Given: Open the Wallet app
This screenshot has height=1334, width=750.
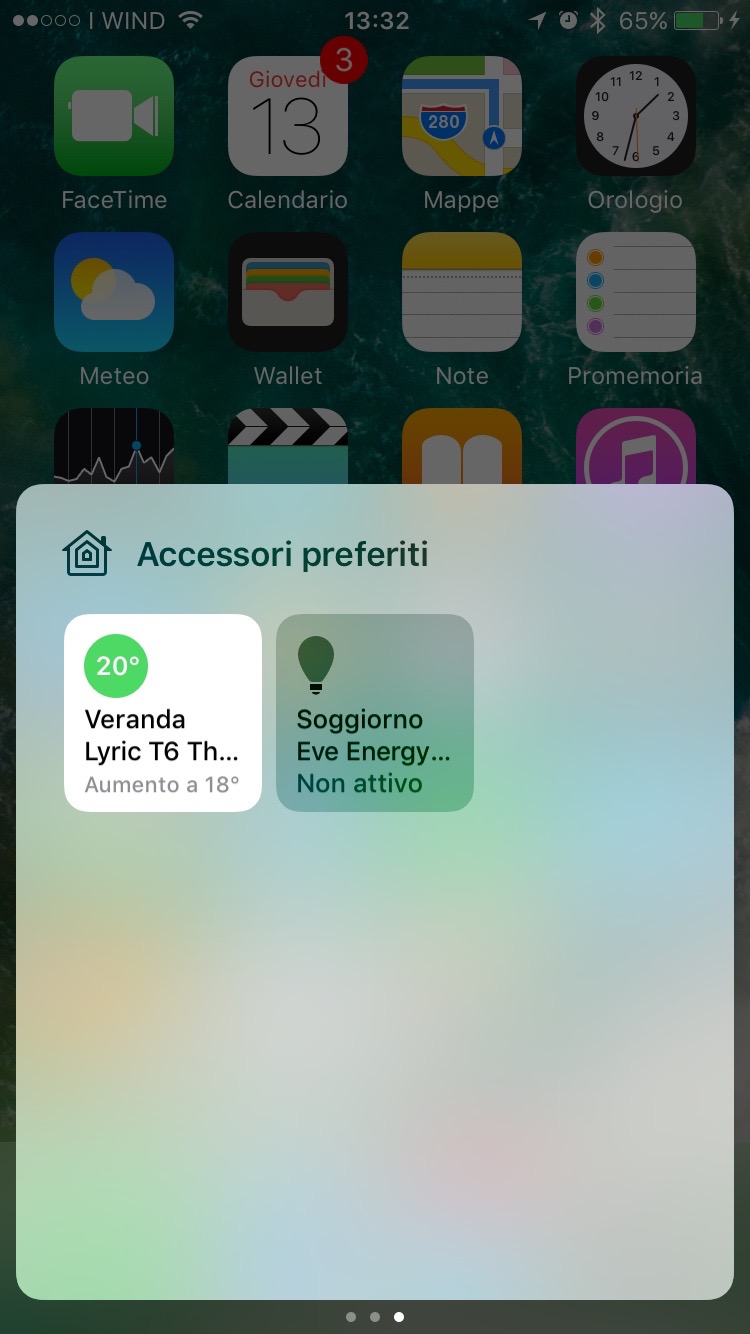Looking at the screenshot, I should tap(288, 292).
